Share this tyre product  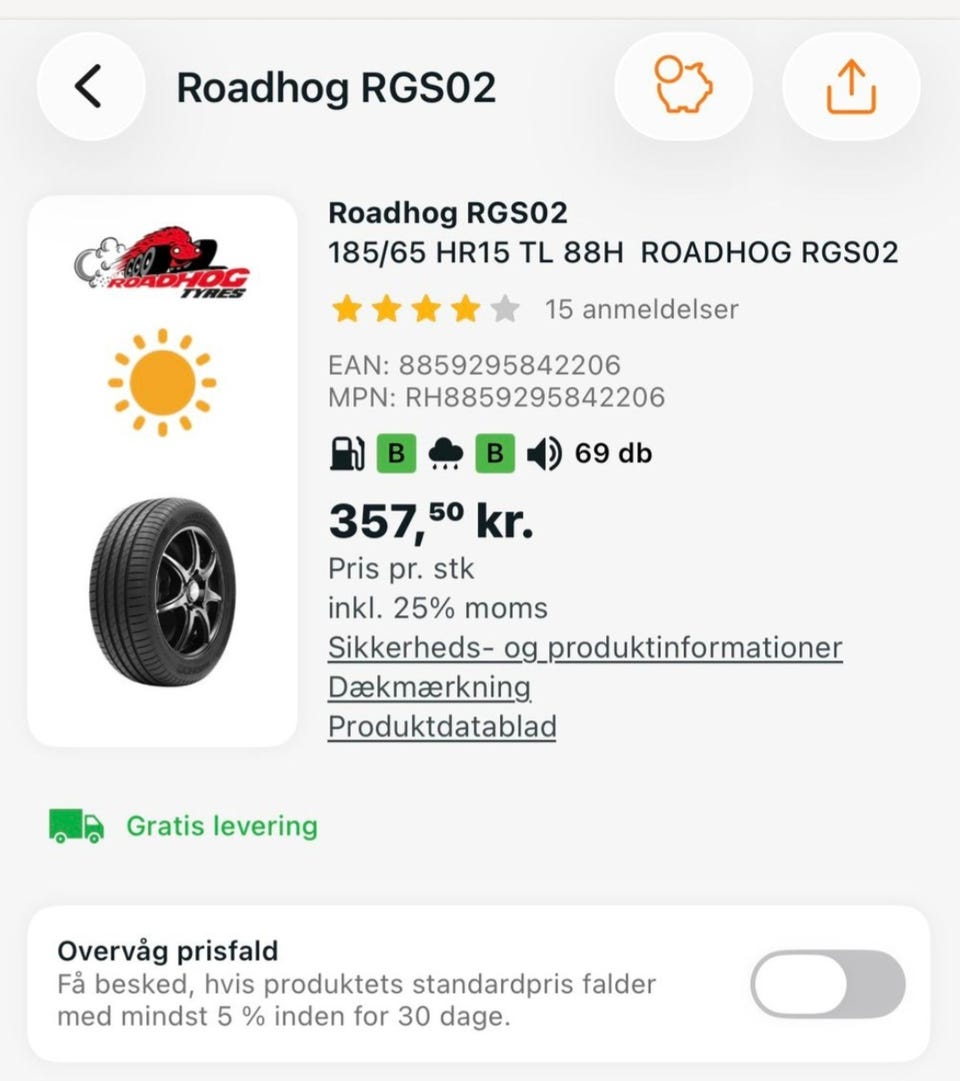851,87
